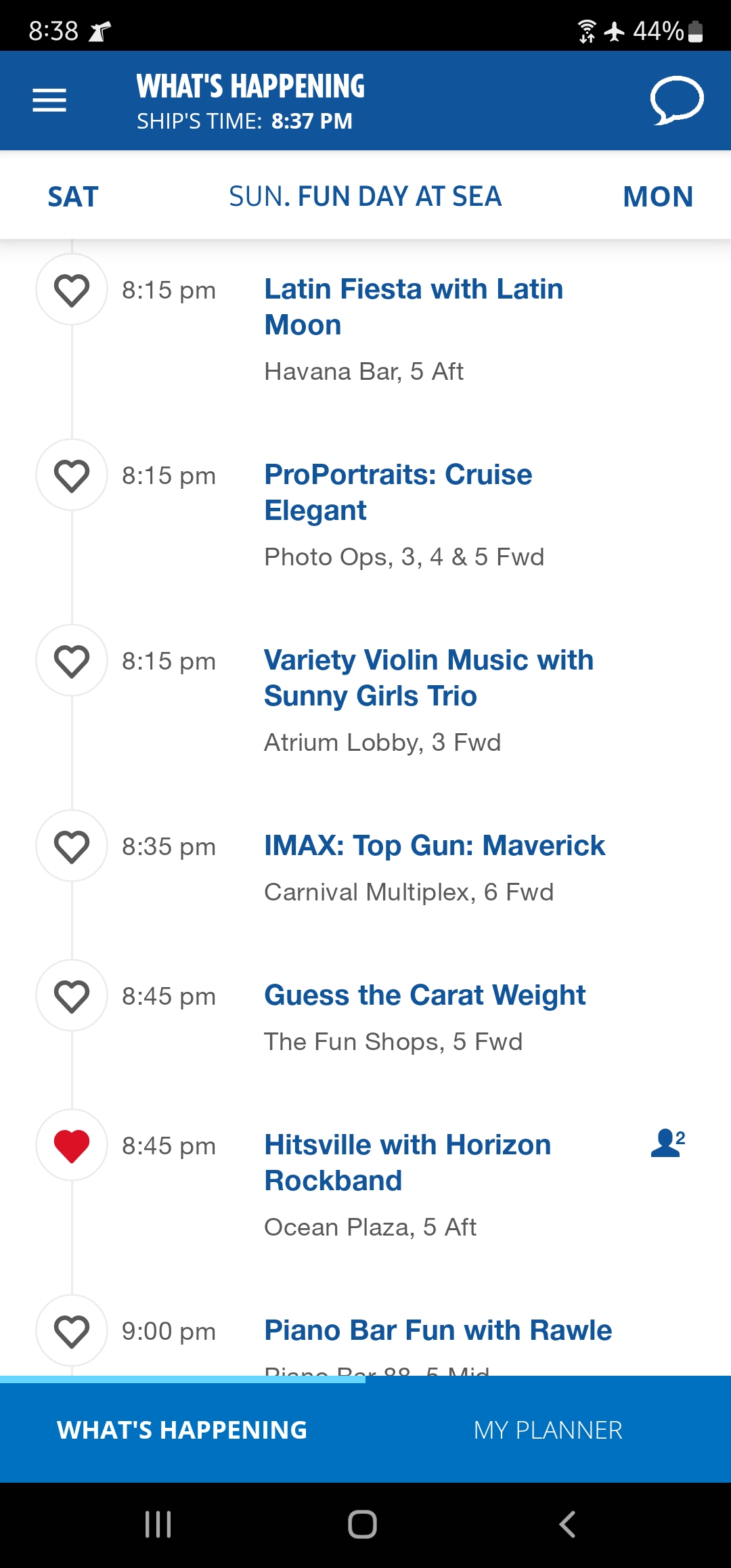This screenshot has height=1568, width=731.
Task: Switch to the MON day tab
Action: pyautogui.click(x=658, y=197)
